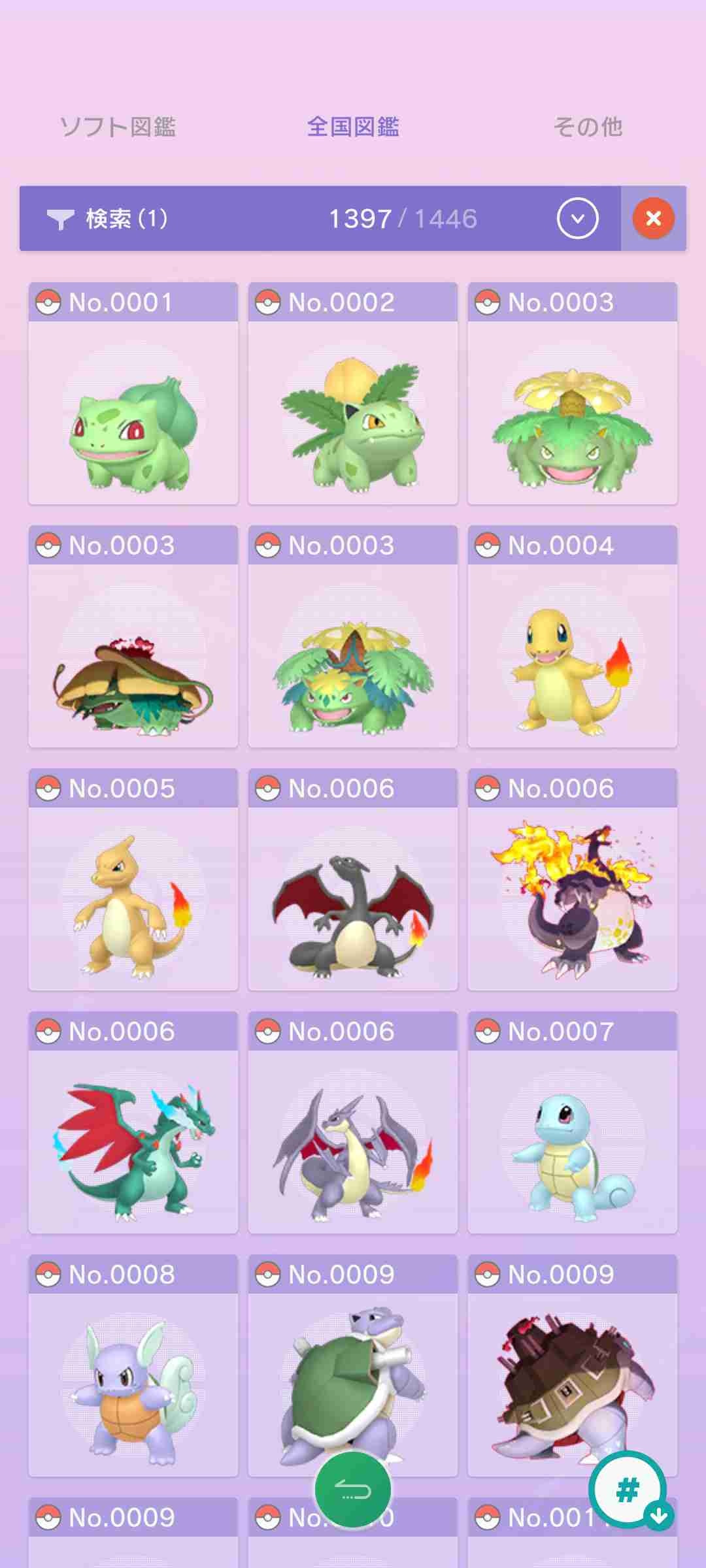Select the 全国図鑑 tab

(x=353, y=127)
